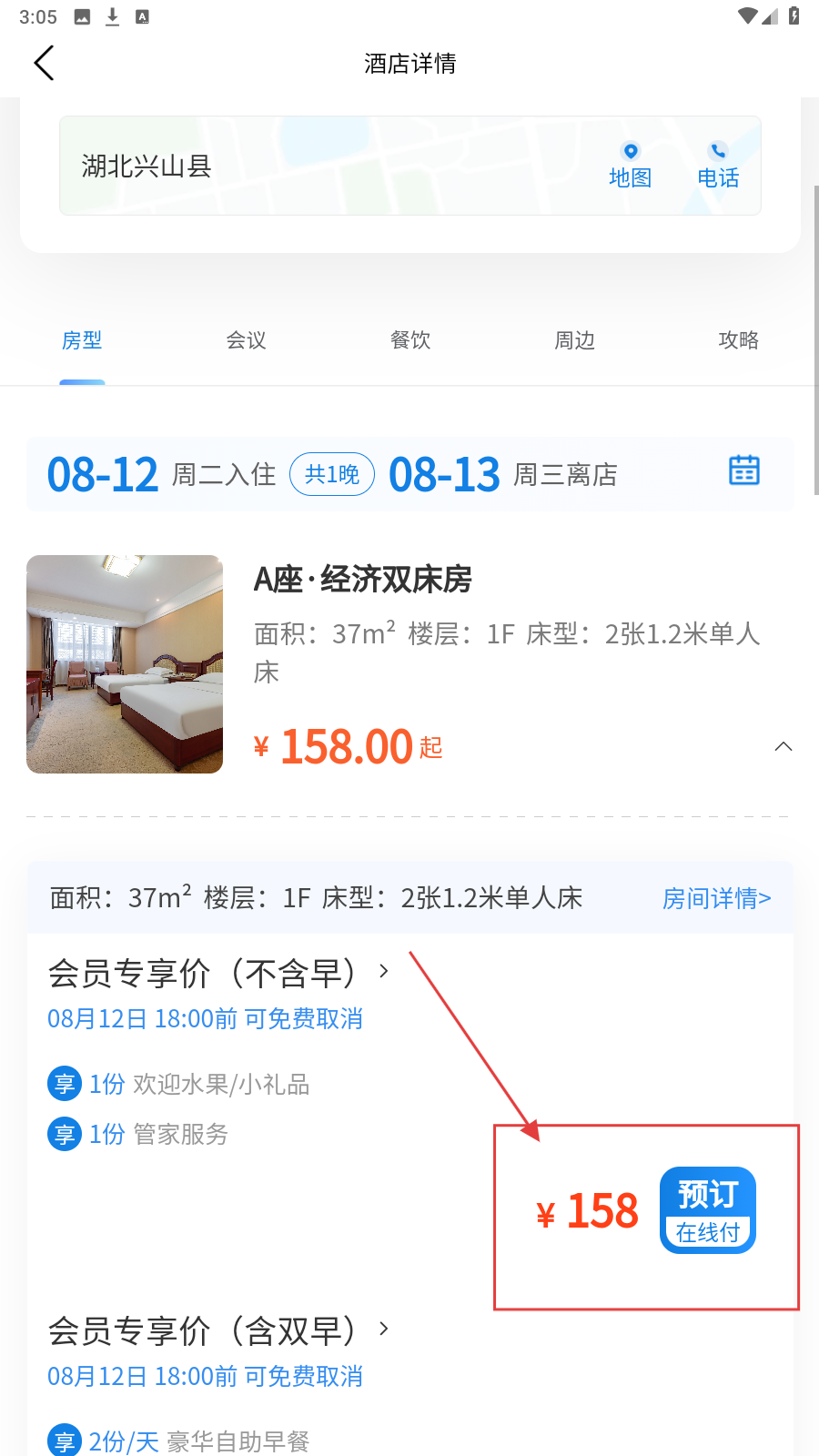819x1456 pixels.
Task: Book the ¥158 room with 预订
Action: (707, 1210)
